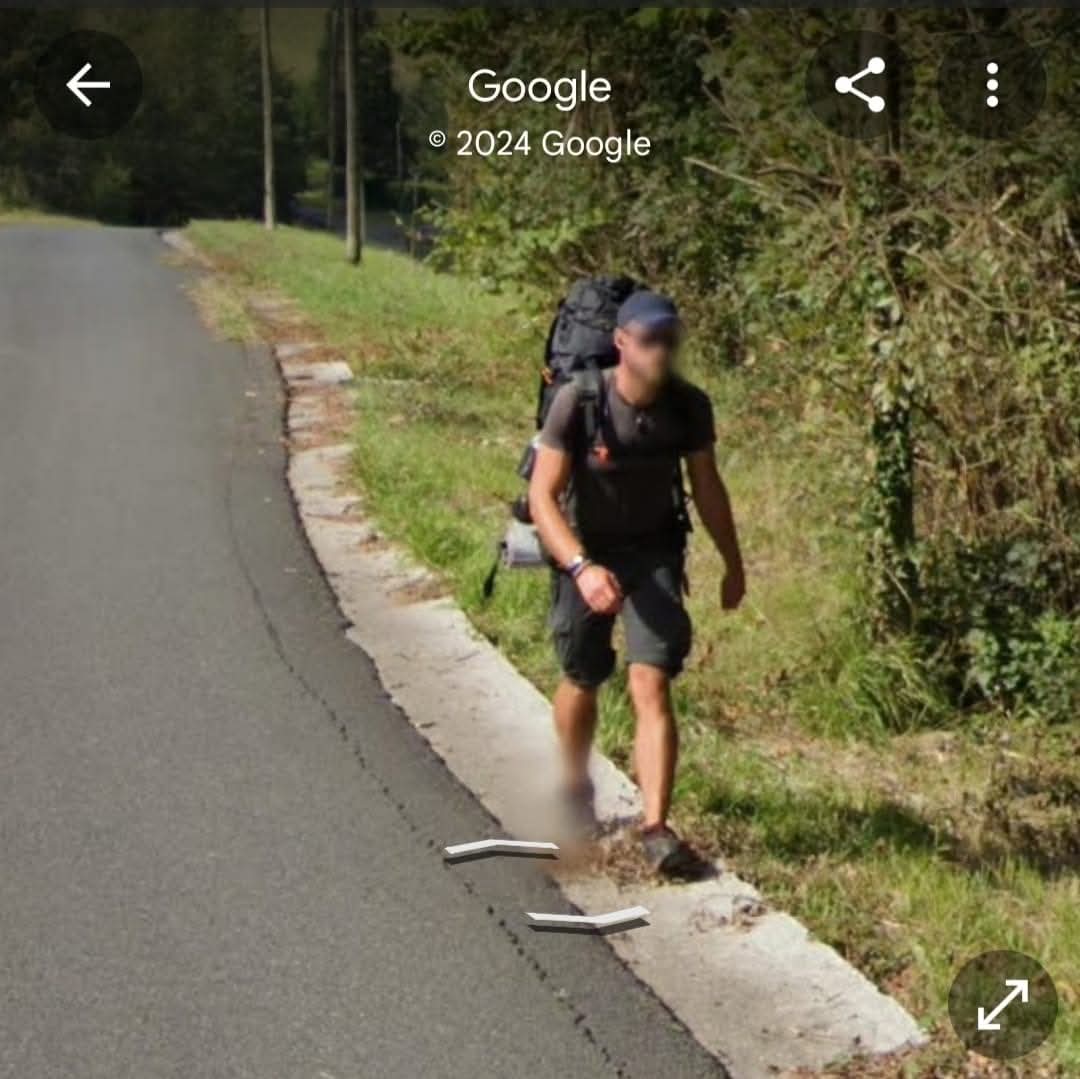Expand Street View to full screen
The width and height of the screenshot is (1080, 1079).
click(1002, 1004)
